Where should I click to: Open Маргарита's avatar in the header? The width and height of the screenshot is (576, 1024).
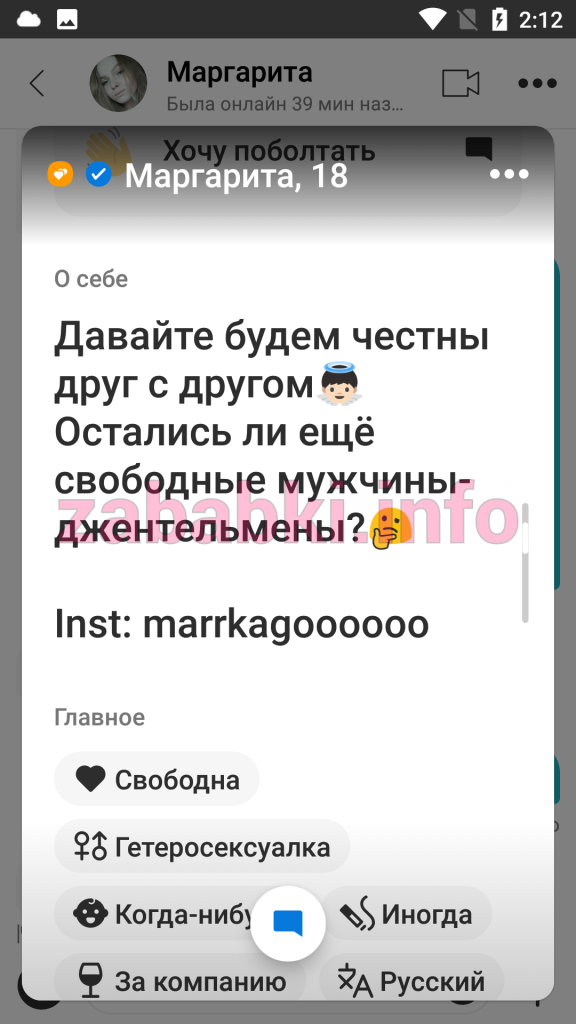tap(118, 83)
